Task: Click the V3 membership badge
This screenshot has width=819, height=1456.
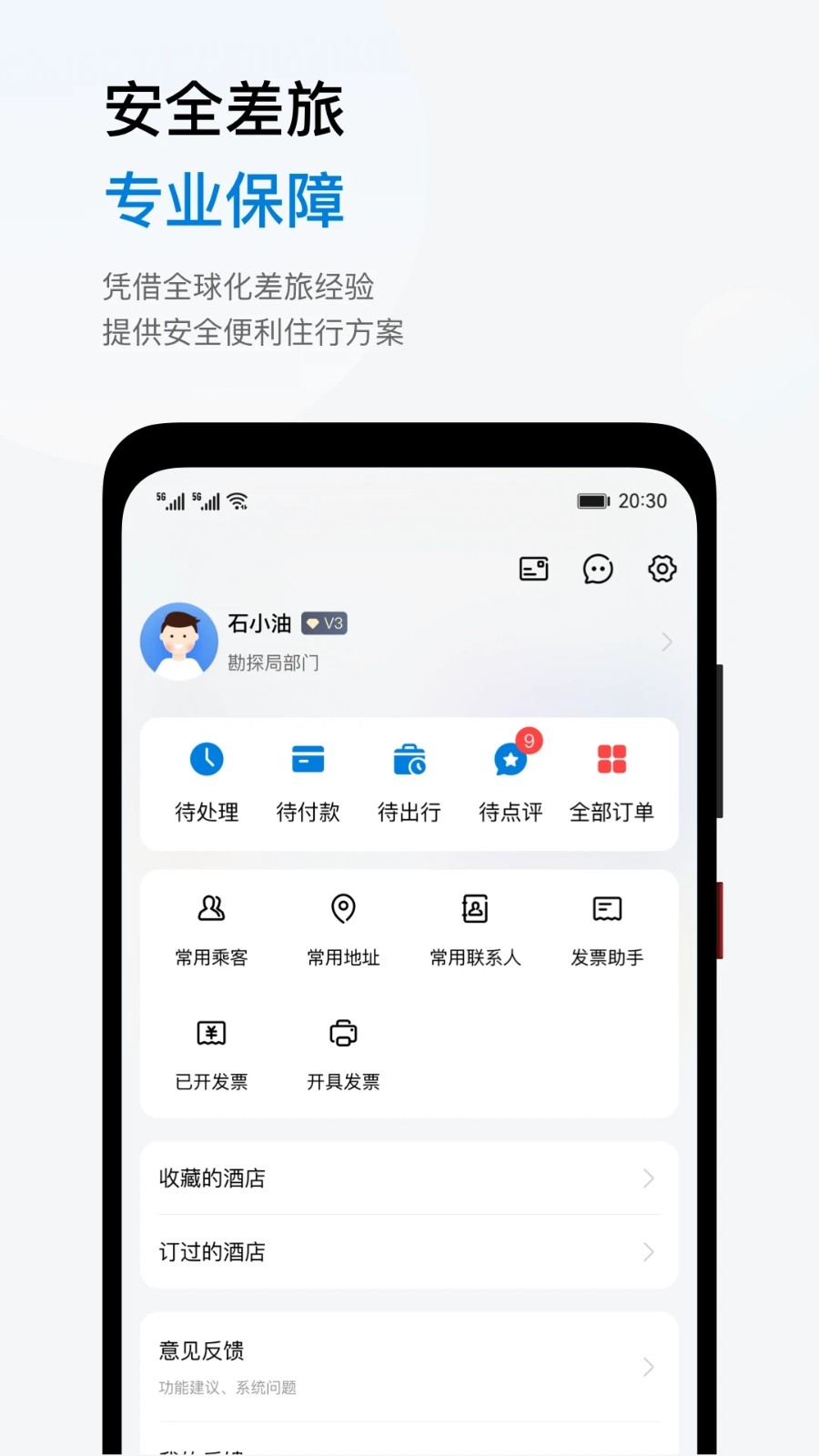Action: tap(324, 623)
